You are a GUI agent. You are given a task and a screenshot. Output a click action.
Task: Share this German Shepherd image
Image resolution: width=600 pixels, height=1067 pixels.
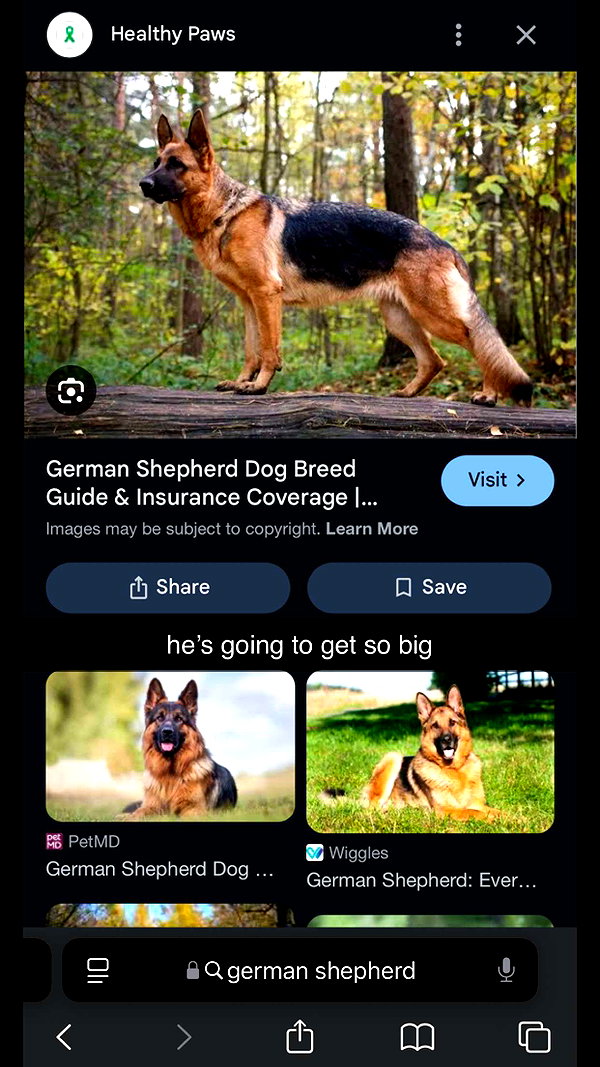coord(168,587)
